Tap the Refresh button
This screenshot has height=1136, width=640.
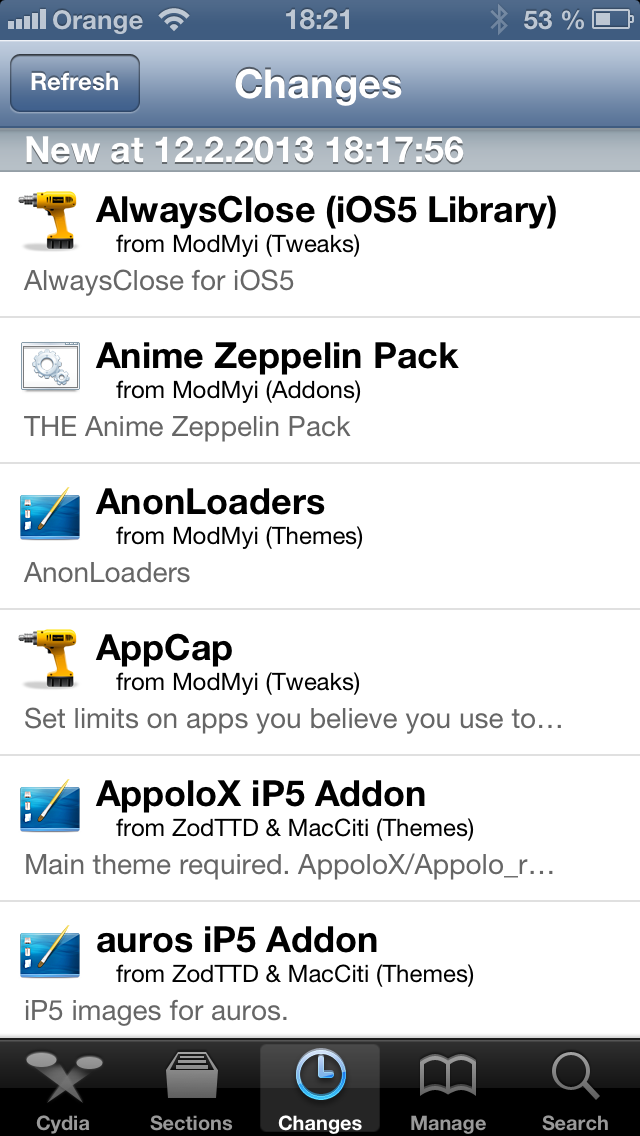tap(75, 83)
